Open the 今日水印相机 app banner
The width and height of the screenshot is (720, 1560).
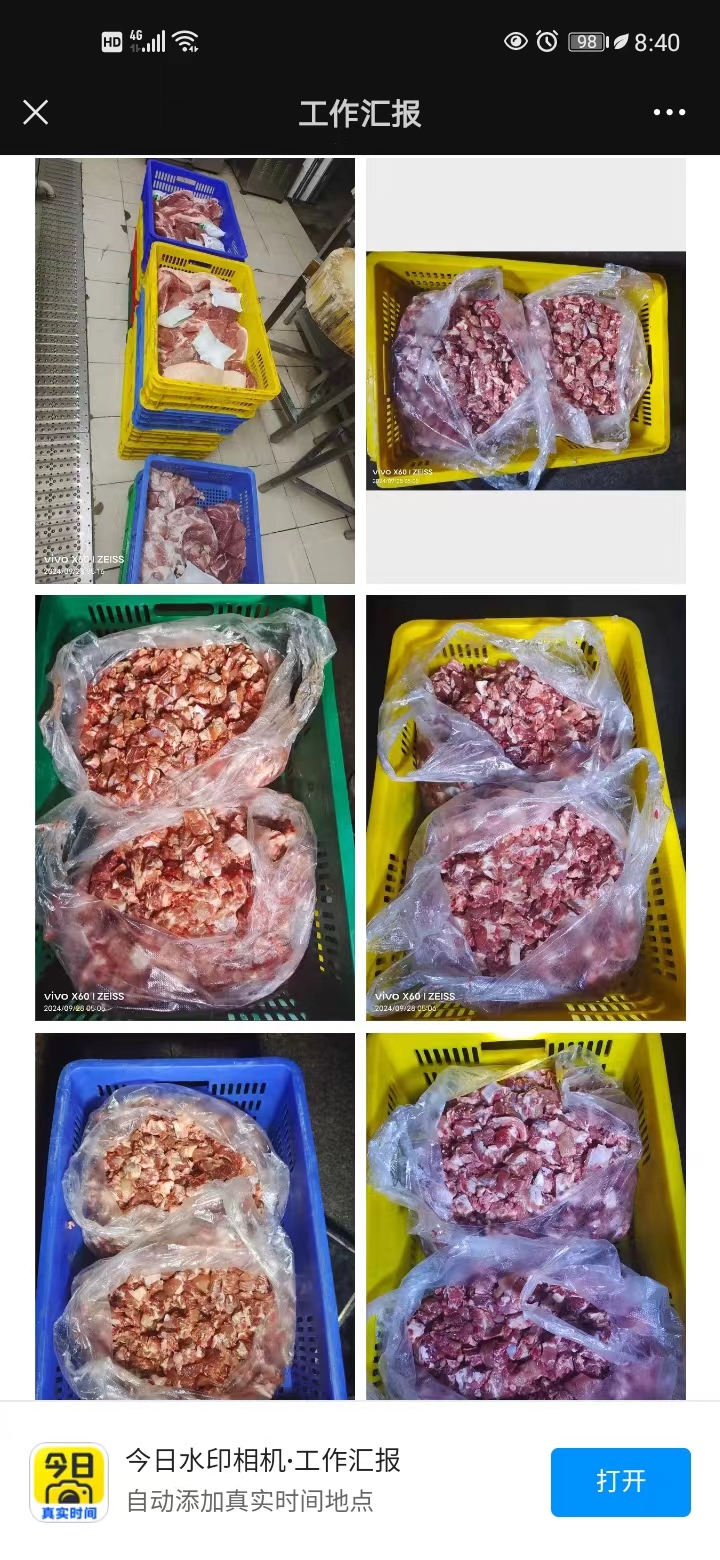pos(262,1480)
